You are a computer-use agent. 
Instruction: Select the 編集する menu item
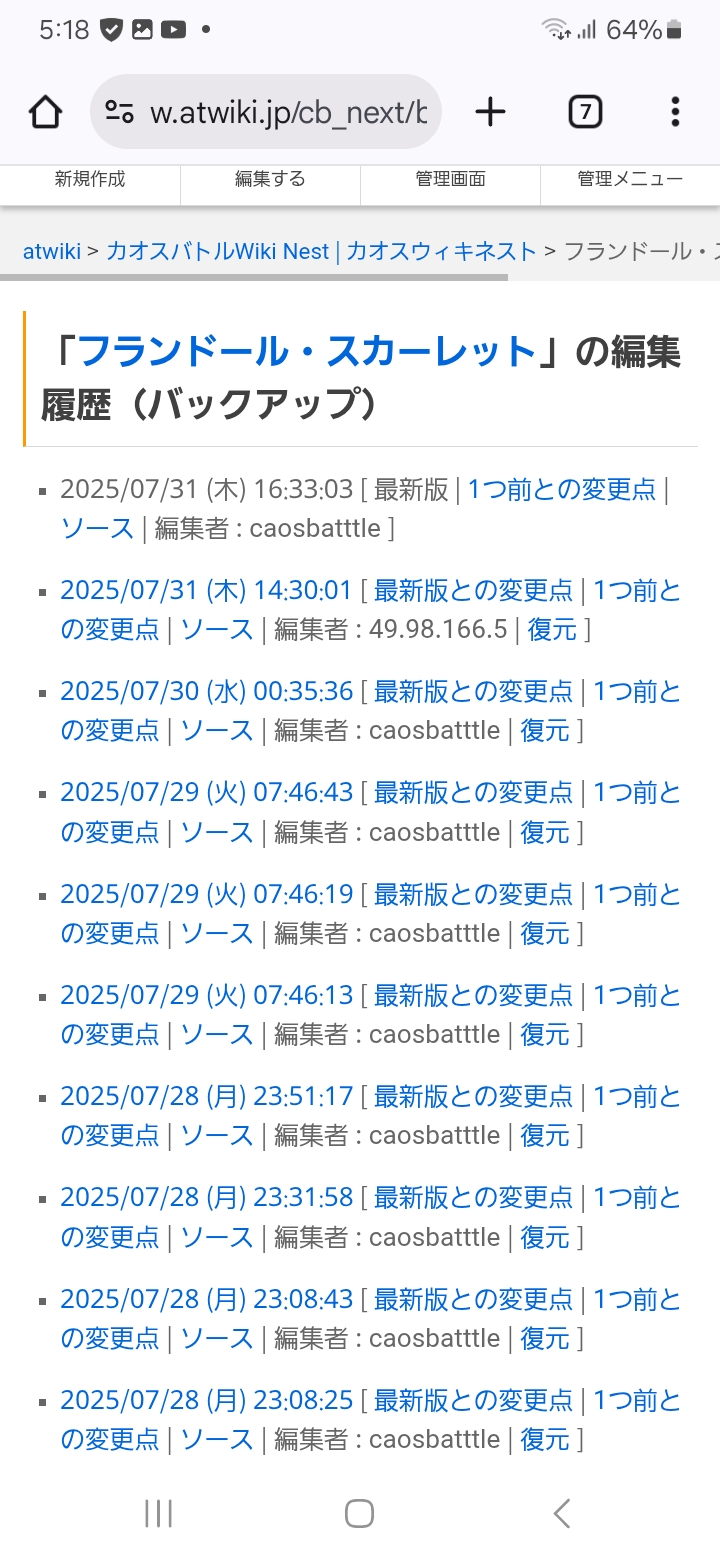pos(270,179)
